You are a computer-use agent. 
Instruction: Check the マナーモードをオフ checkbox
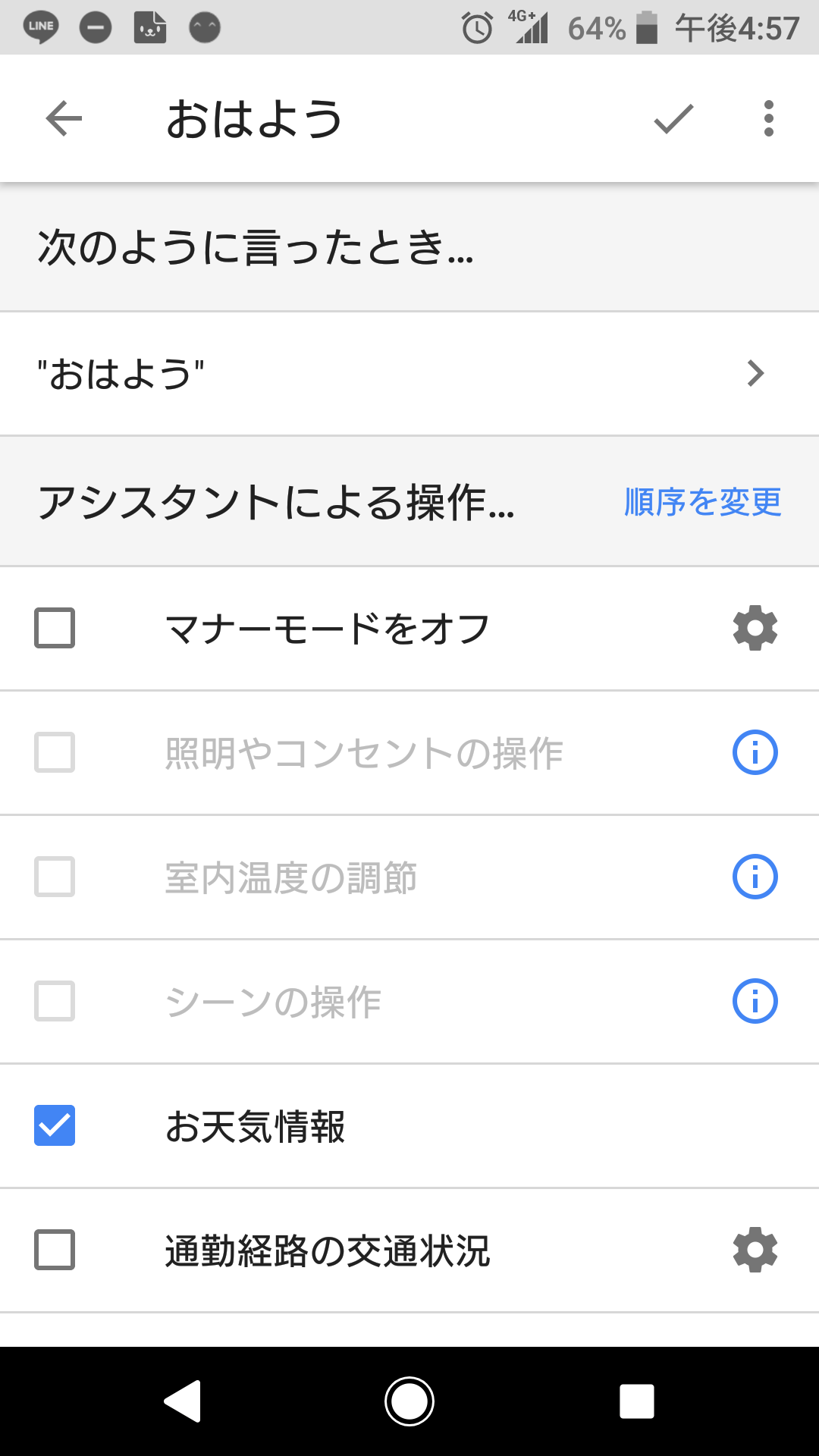pyautogui.click(x=55, y=628)
